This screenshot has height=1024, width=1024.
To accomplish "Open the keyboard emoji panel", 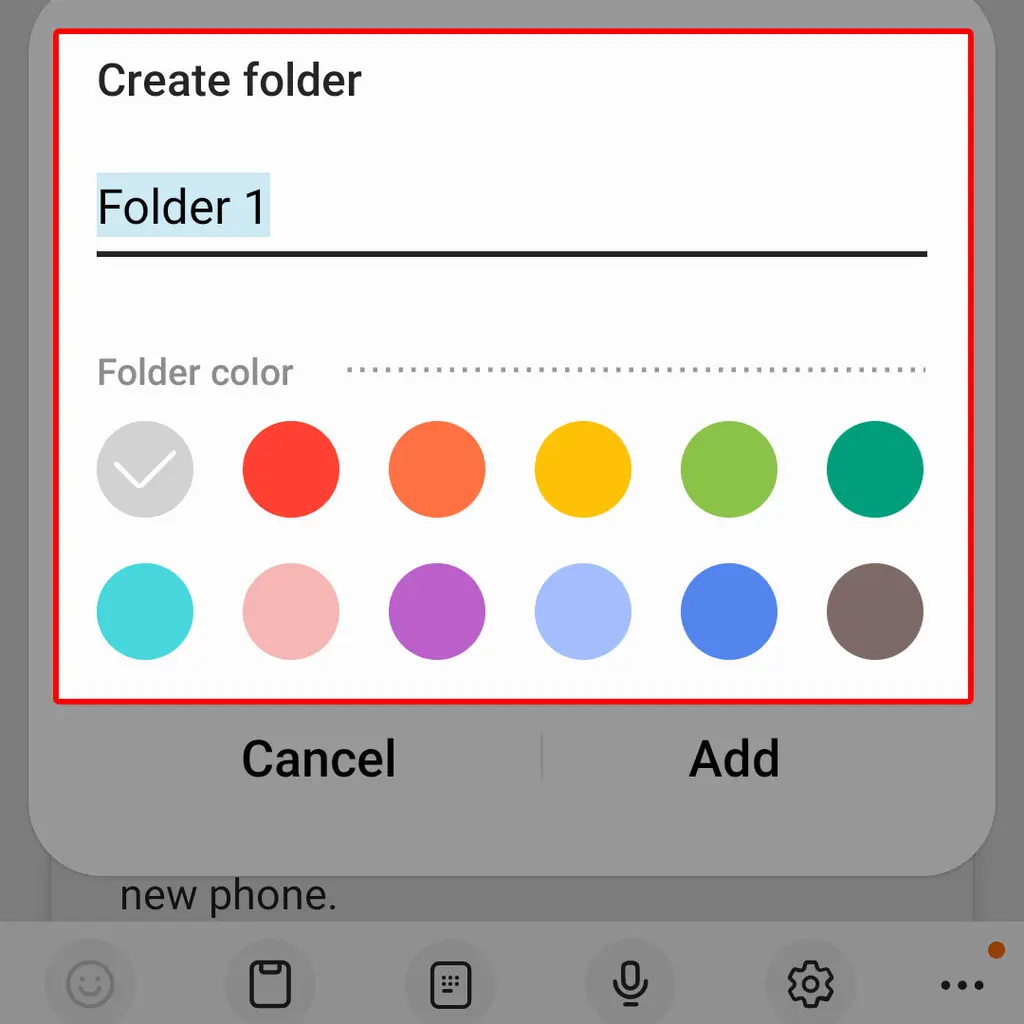I will coord(90,985).
